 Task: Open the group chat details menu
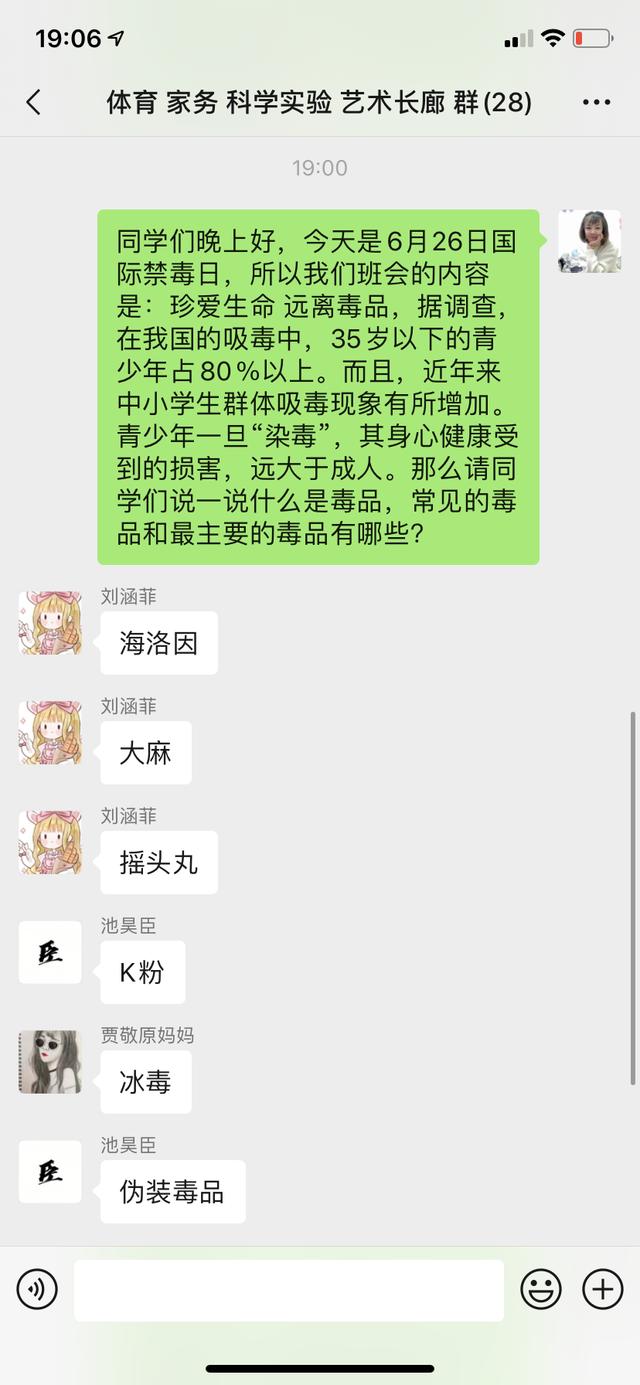596,102
